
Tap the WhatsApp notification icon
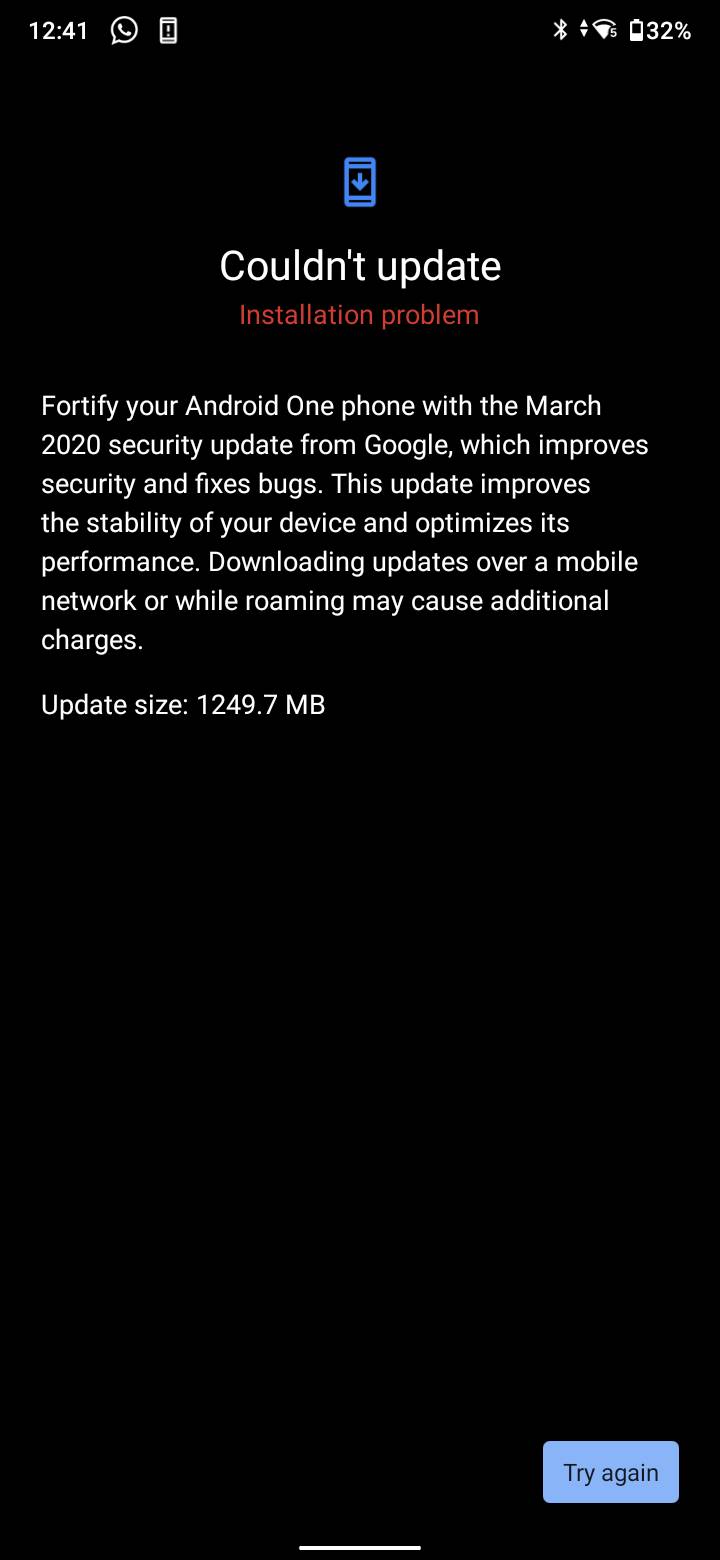tap(123, 30)
